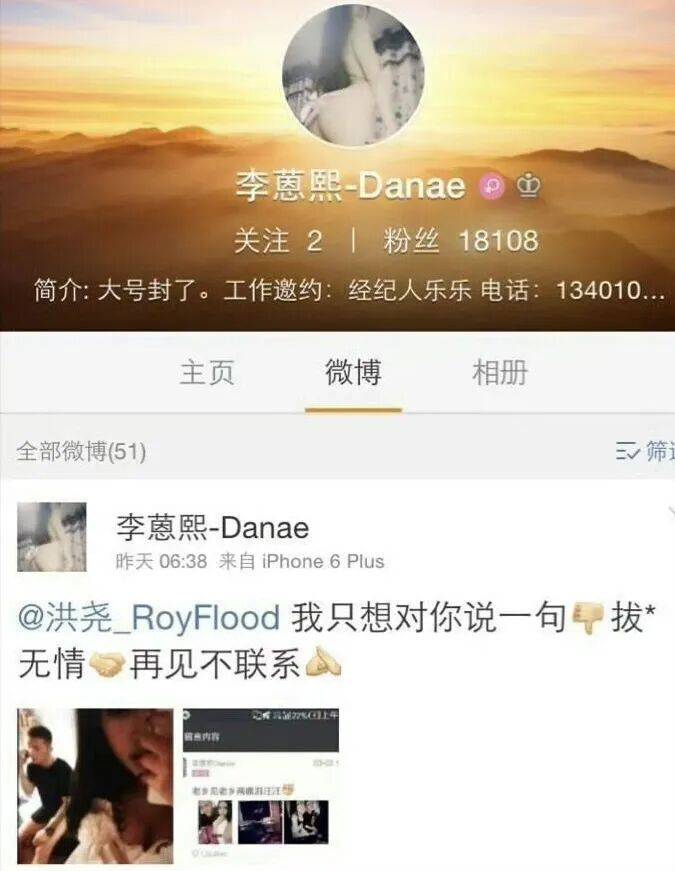Viewport: 675px width, 871px height.
Task: View the followers list (粉丝 18108)
Action: point(461,241)
